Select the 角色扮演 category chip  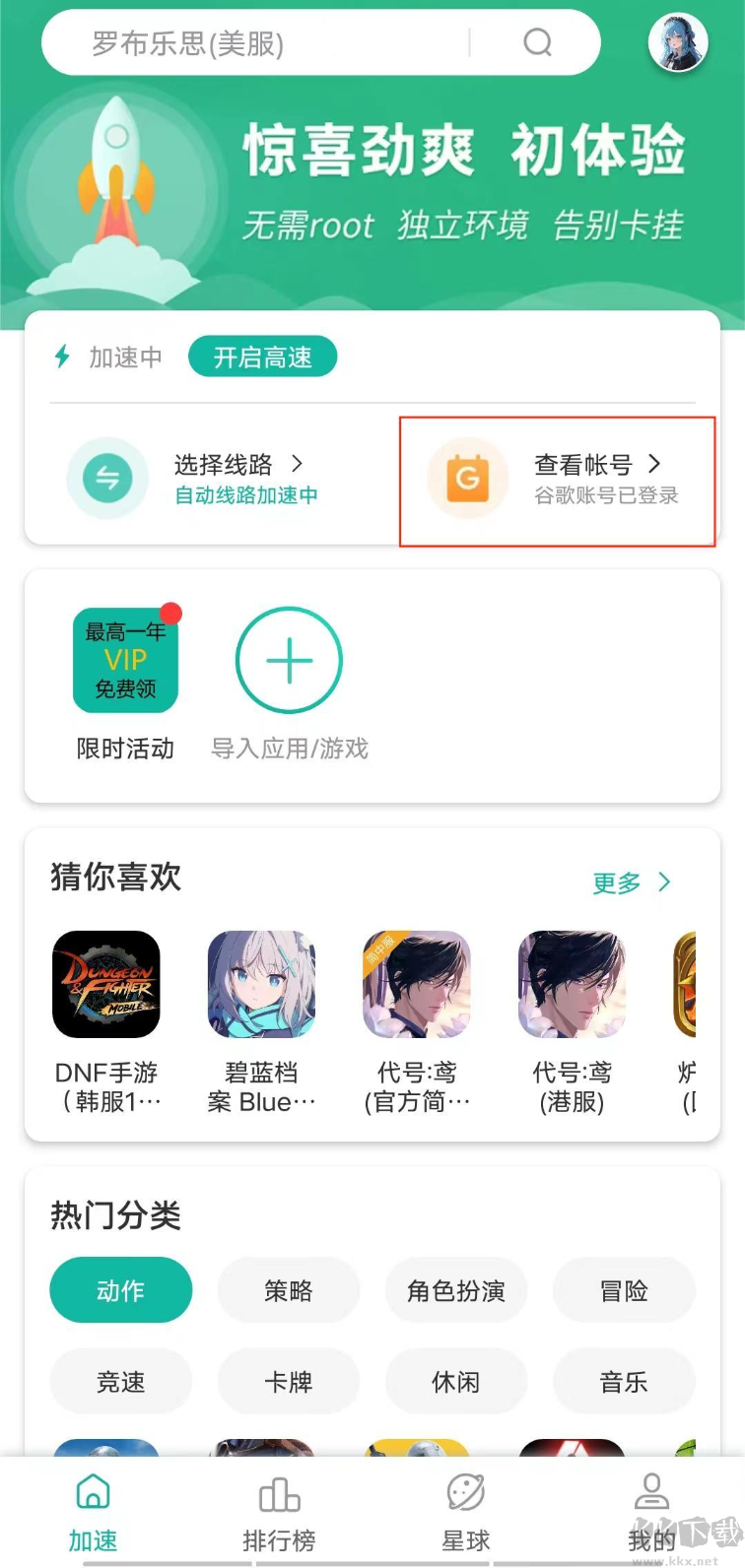[456, 1289]
